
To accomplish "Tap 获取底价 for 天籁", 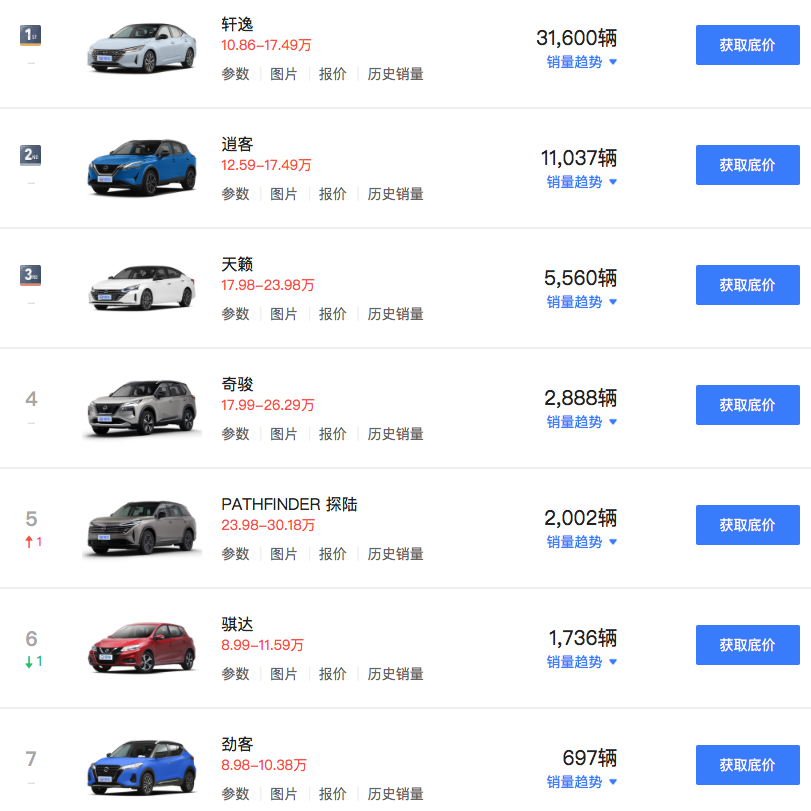I will (747, 285).
